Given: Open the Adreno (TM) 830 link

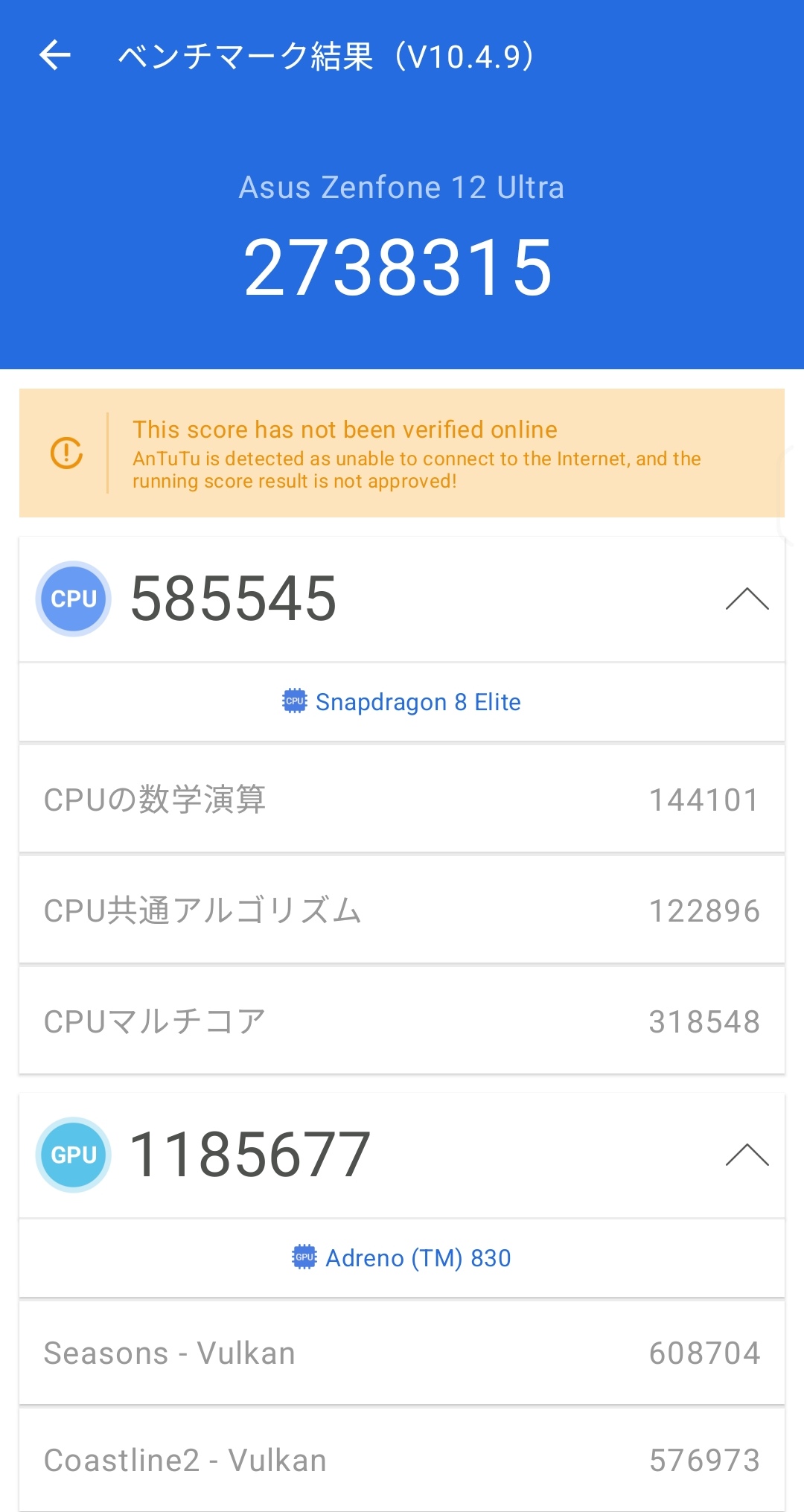Looking at the screenshot, I should (402, 1258).
